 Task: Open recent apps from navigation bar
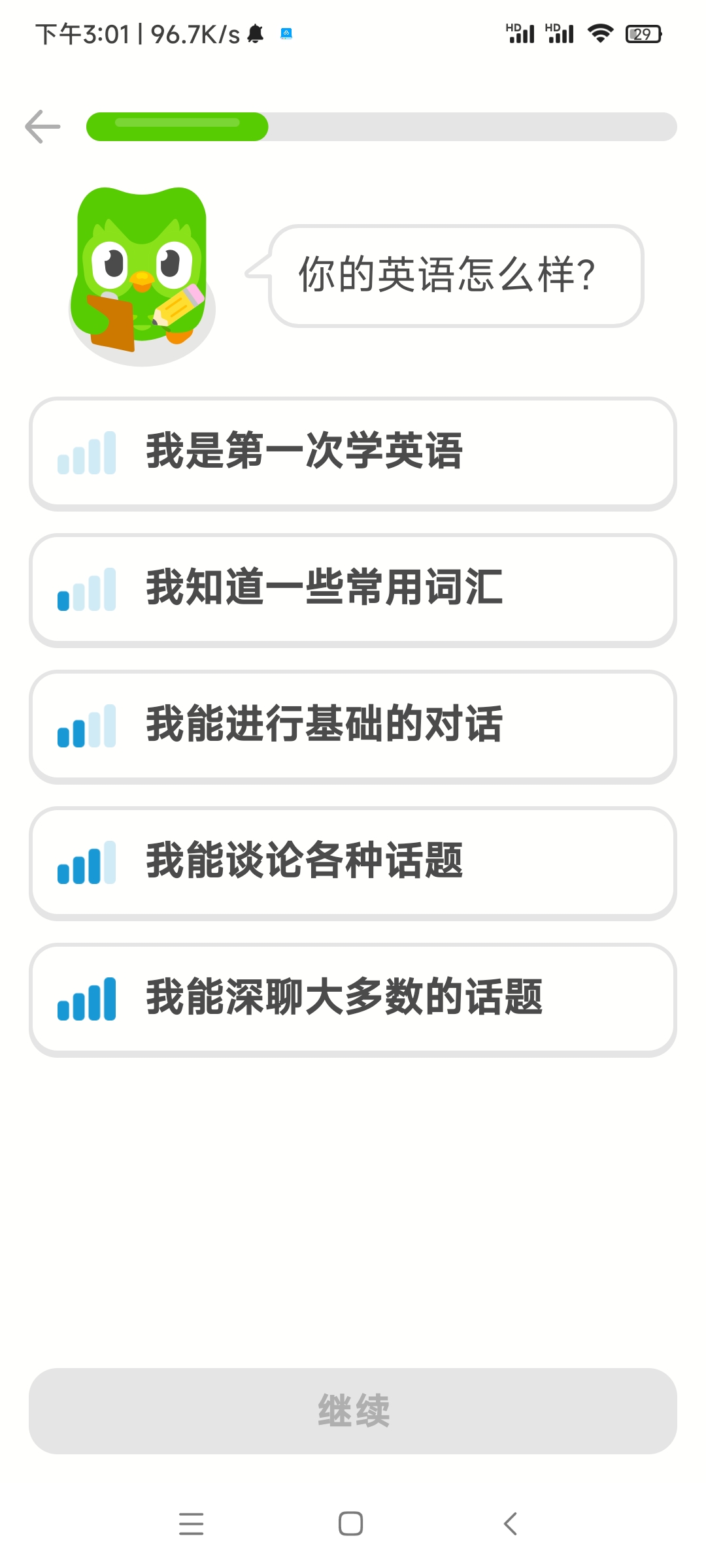click(x=192, y=1524)
